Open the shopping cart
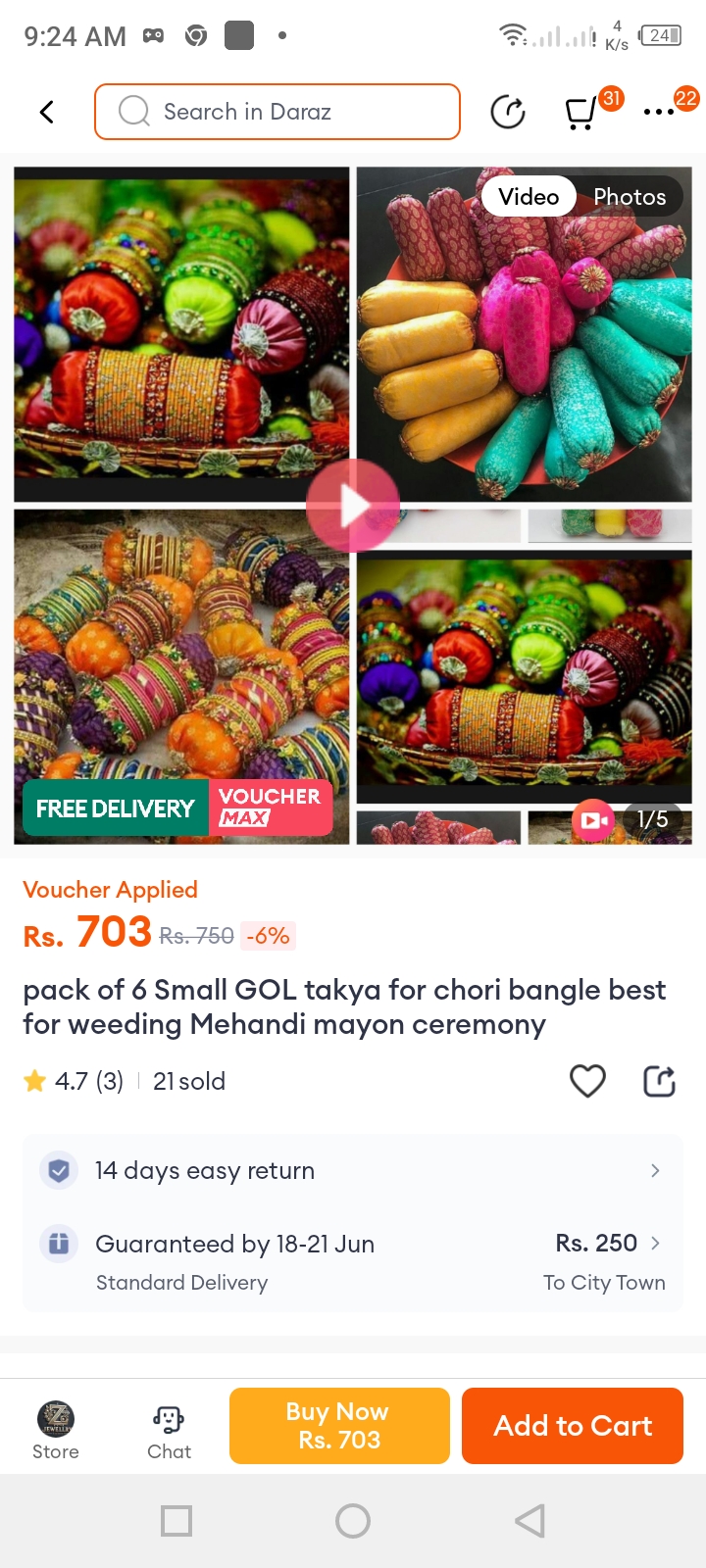The image size is (706, 1568). click(x=581, y=113)
